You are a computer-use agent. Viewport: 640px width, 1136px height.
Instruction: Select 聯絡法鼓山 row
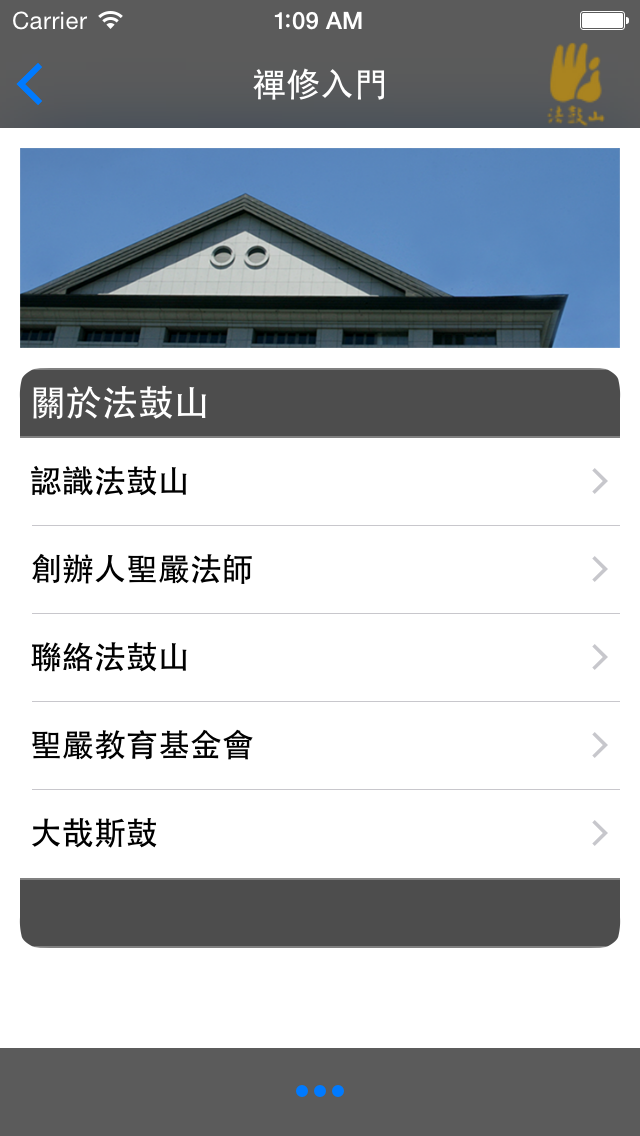[x=320, y=658]
